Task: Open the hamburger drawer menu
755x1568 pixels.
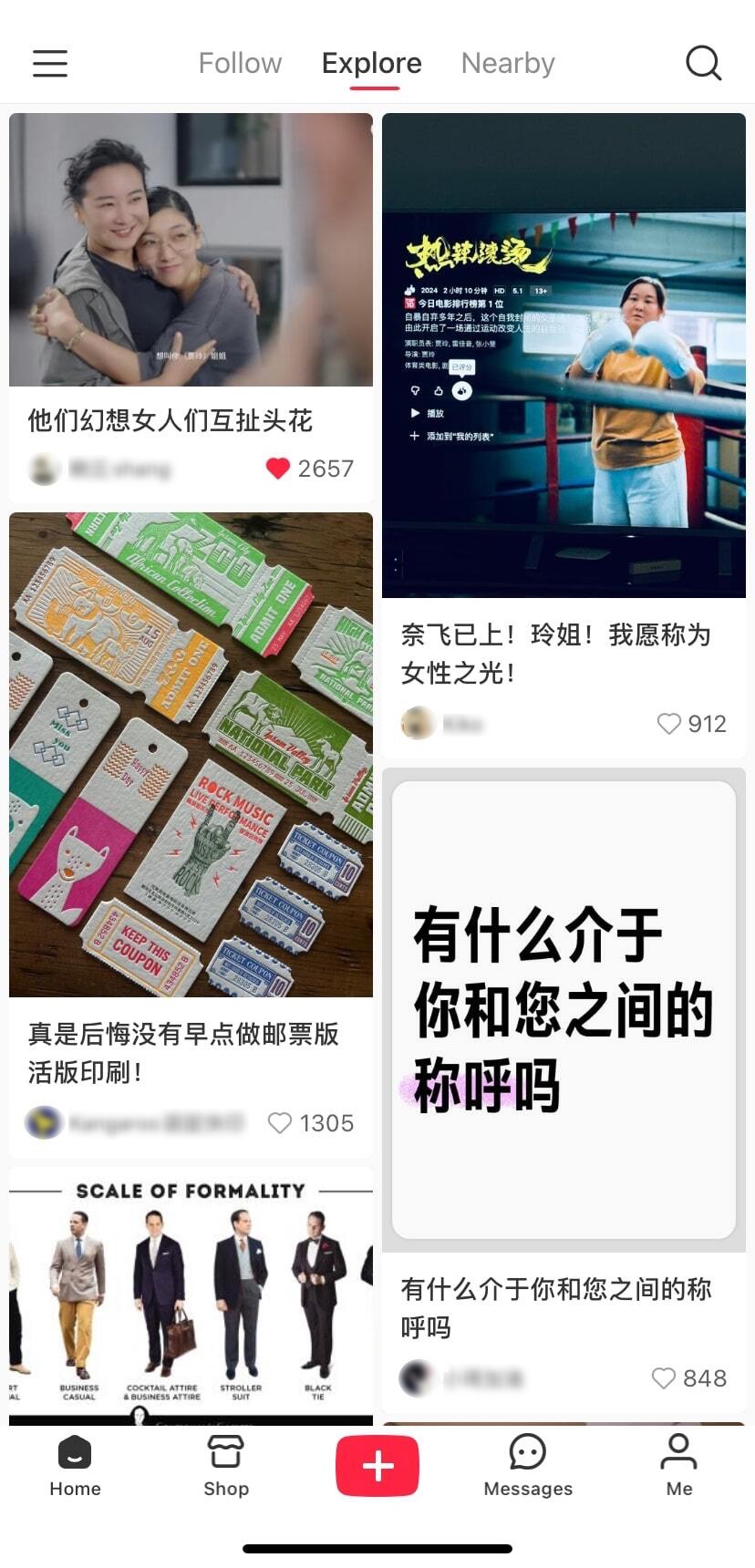Action: (50, 63)
